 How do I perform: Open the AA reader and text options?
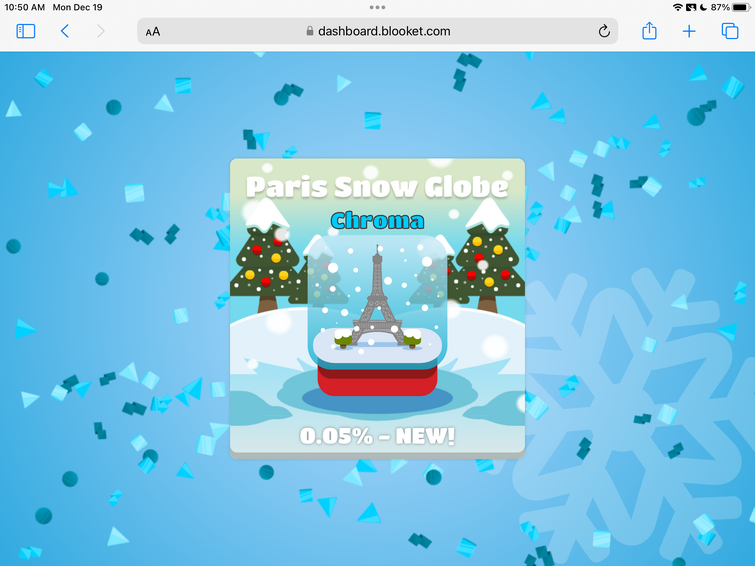(x=153, y=31)
